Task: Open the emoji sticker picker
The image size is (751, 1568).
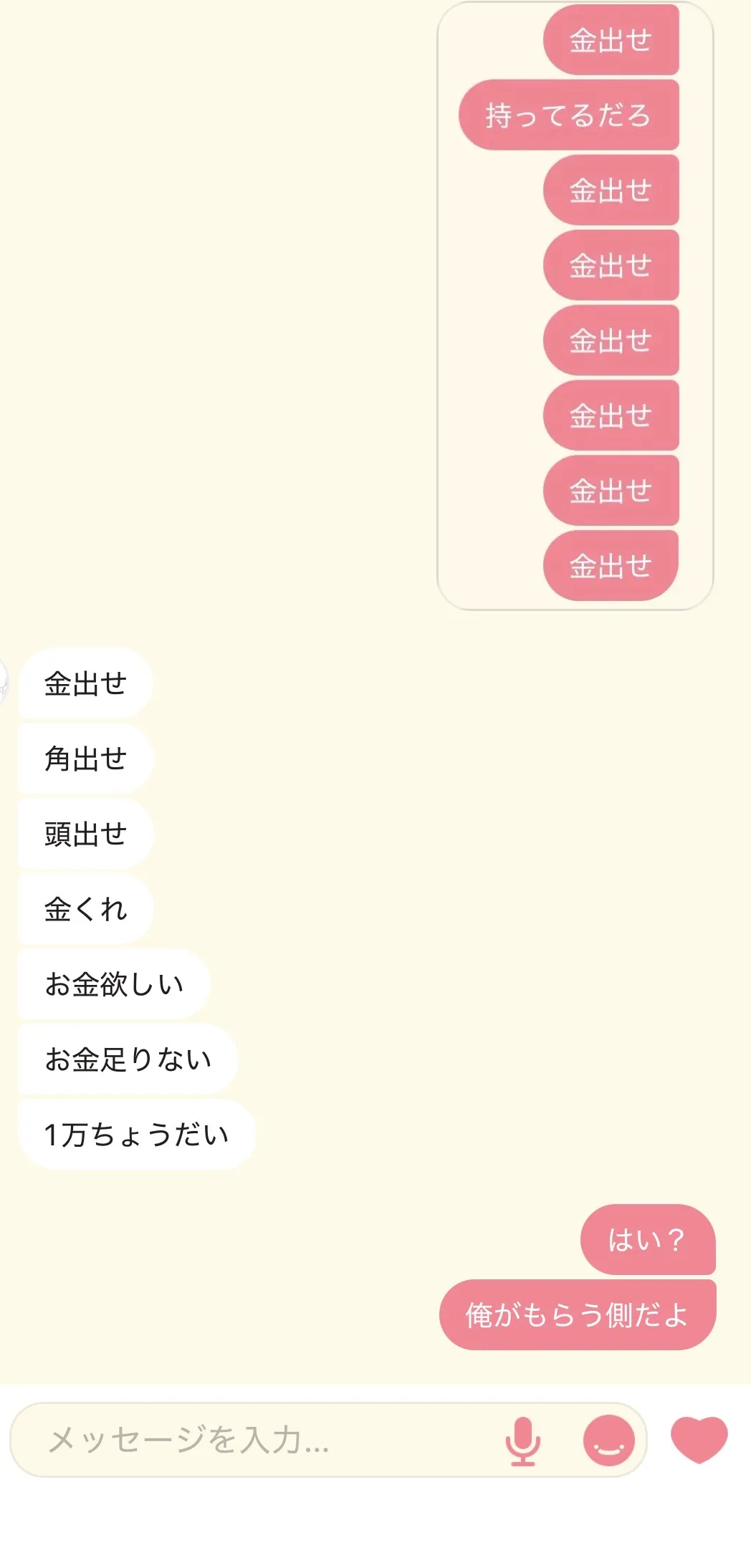Action: coord(608,1440)
